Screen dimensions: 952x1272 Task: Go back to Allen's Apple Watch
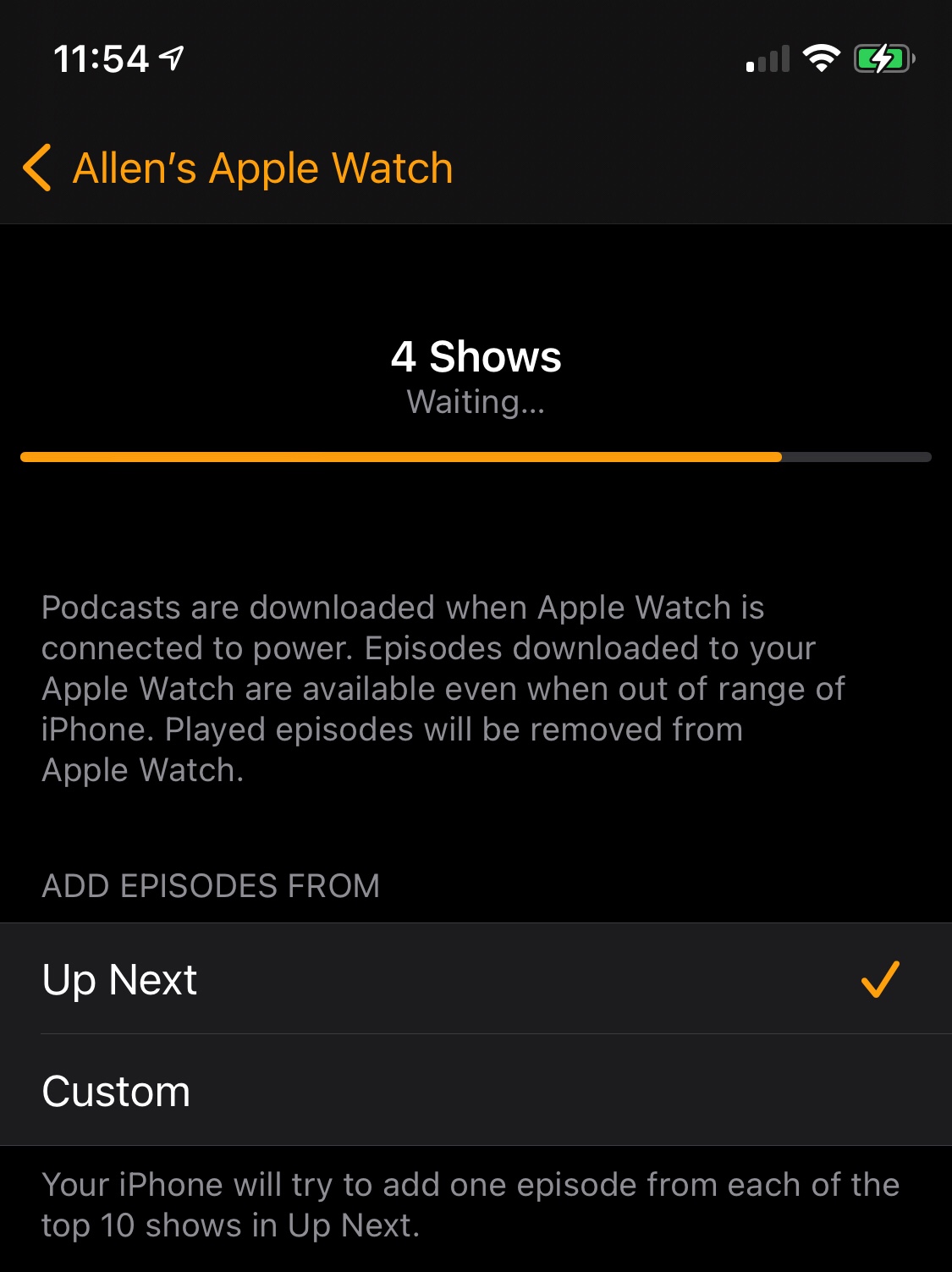237,168
